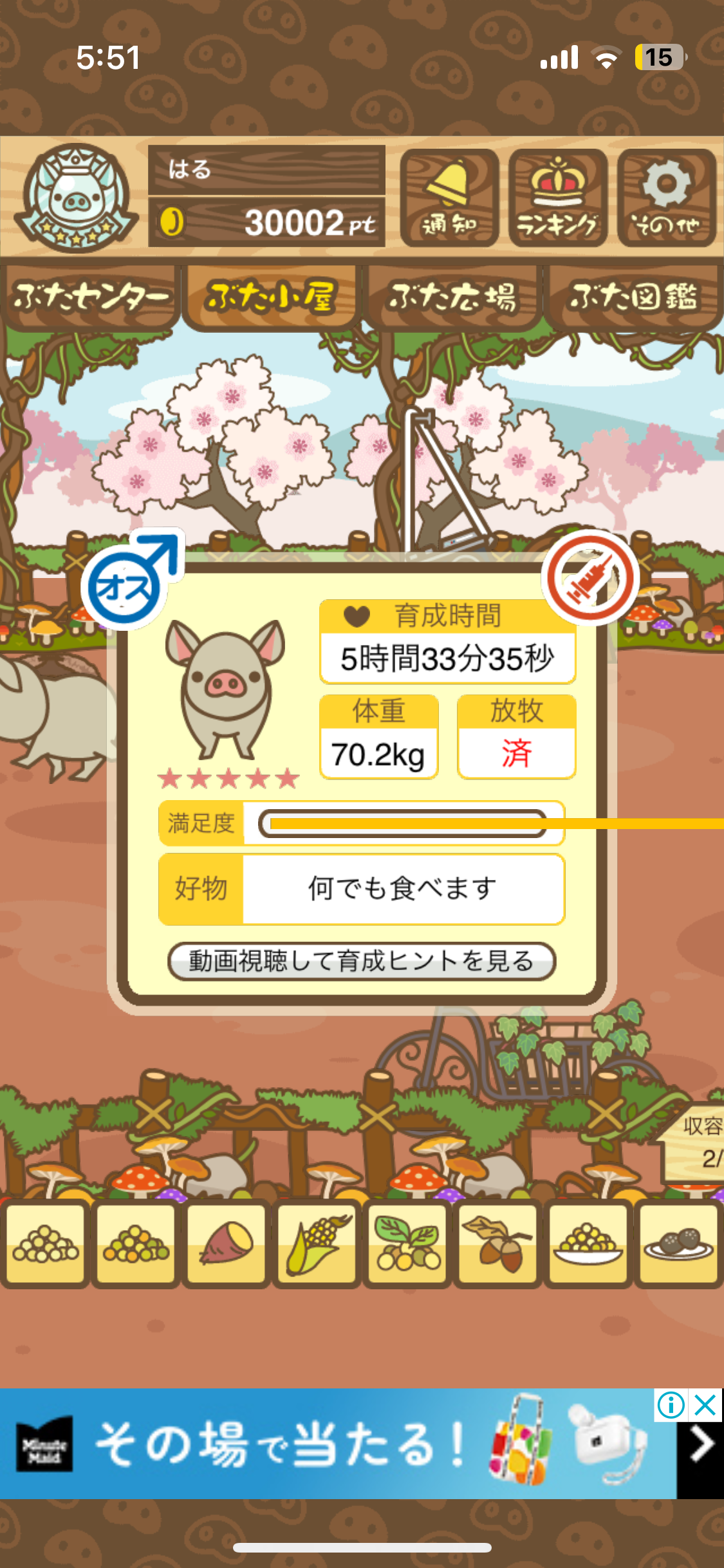The image size is (724, 1568).
Task: Tap the pig crown profile badge
Action: click(x=77, y=198)
